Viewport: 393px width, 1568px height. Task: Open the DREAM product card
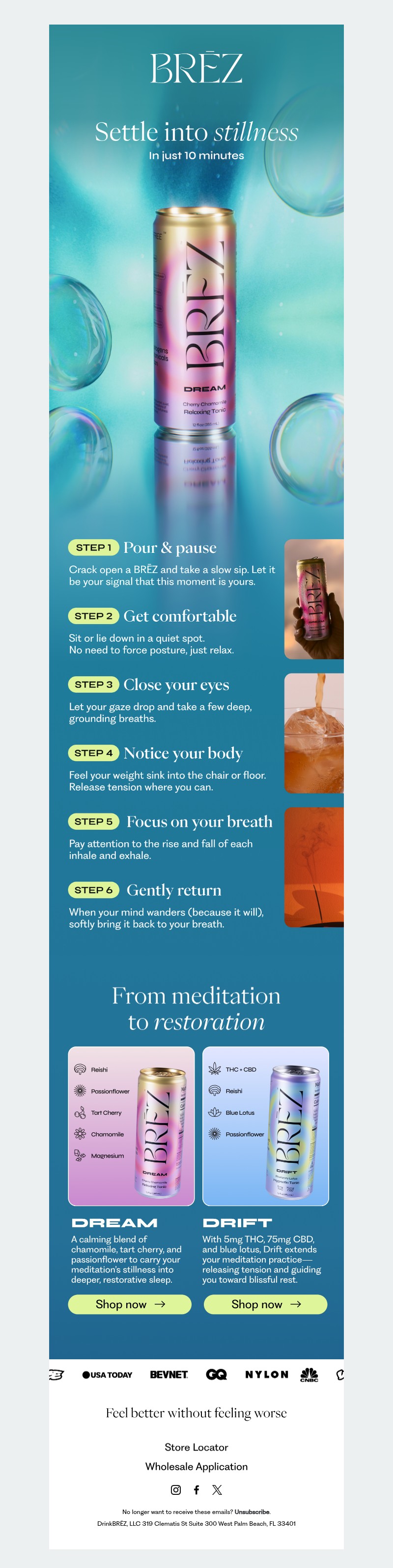[x=131, y=1126]
